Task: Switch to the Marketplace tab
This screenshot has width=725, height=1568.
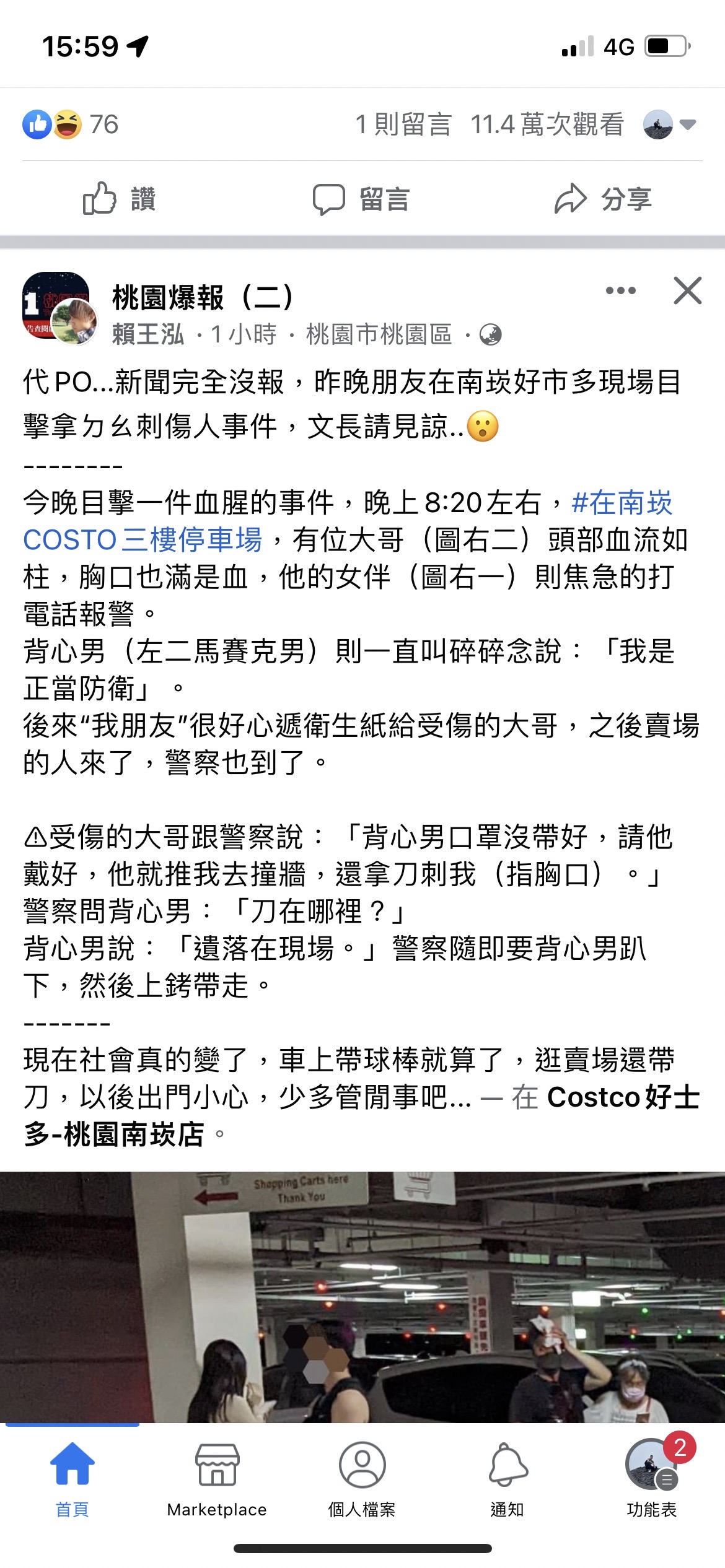Action: pos(217,1477)
